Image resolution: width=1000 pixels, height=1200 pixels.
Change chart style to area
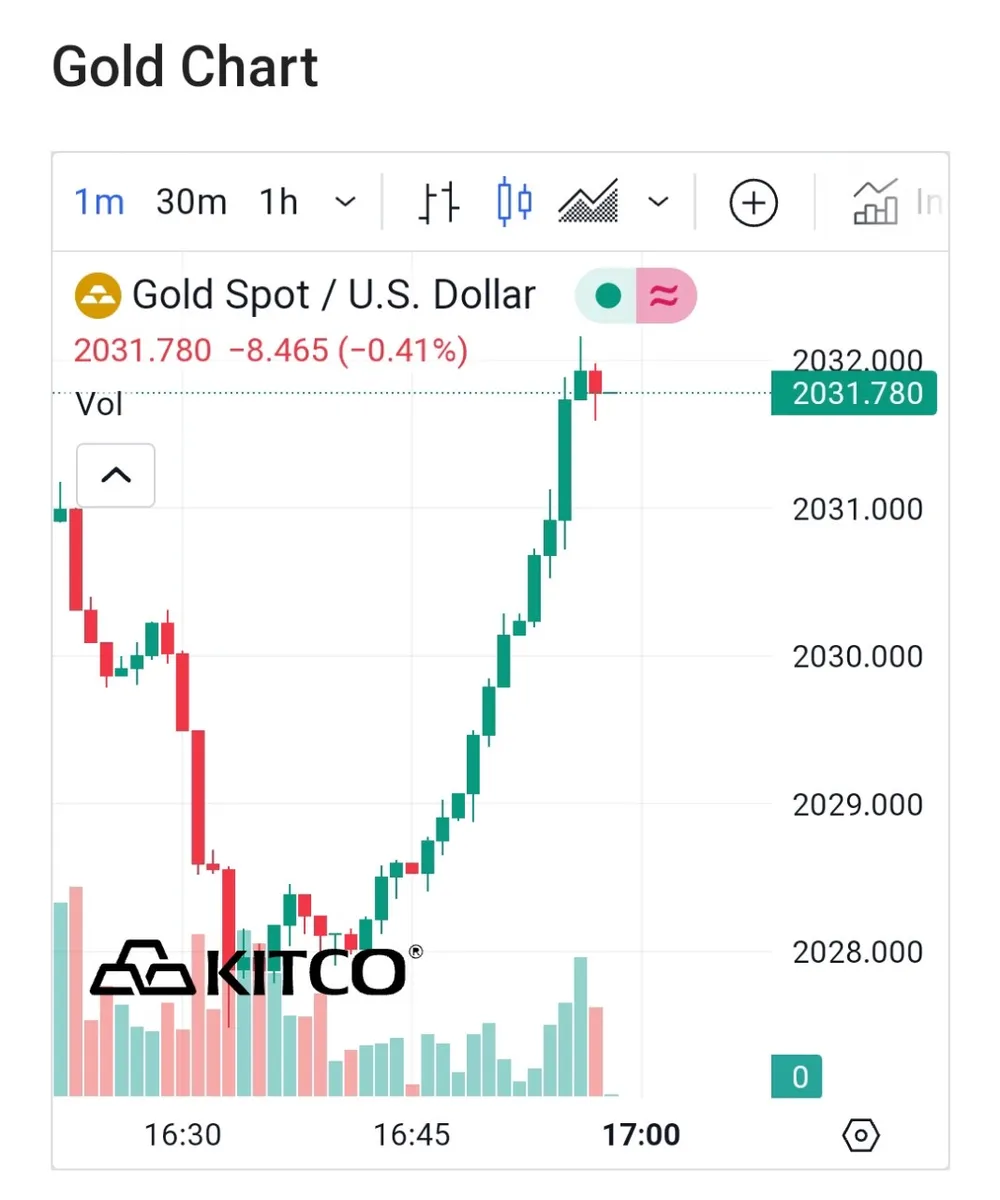[x=589, y=202]
